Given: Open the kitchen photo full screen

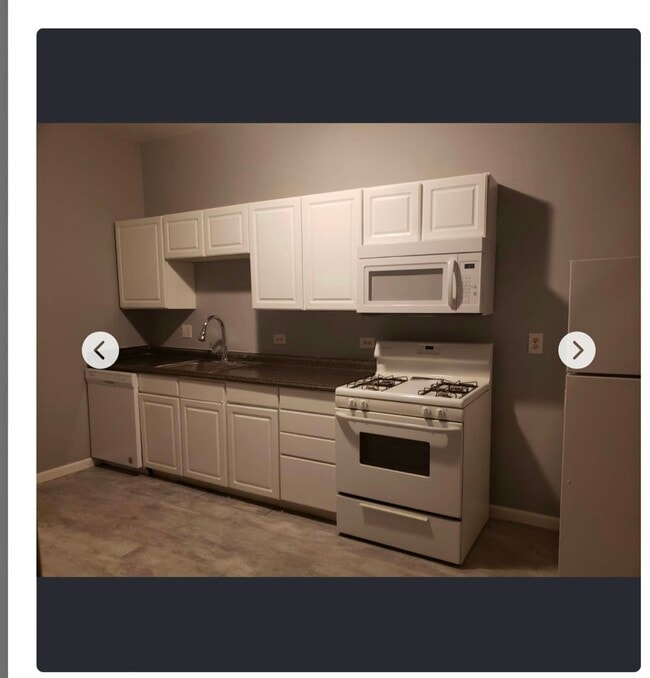Looking at the screenshot, I should tap(338, 350).
